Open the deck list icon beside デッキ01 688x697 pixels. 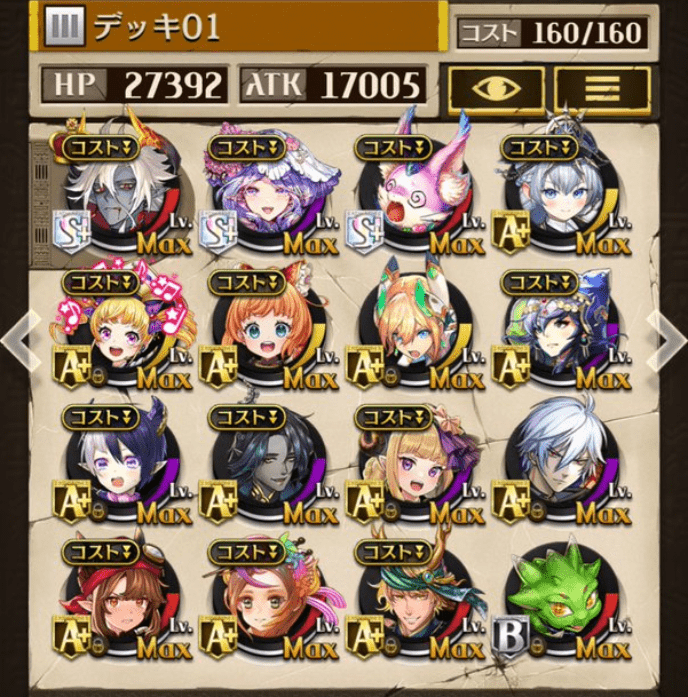pos(63,27)
